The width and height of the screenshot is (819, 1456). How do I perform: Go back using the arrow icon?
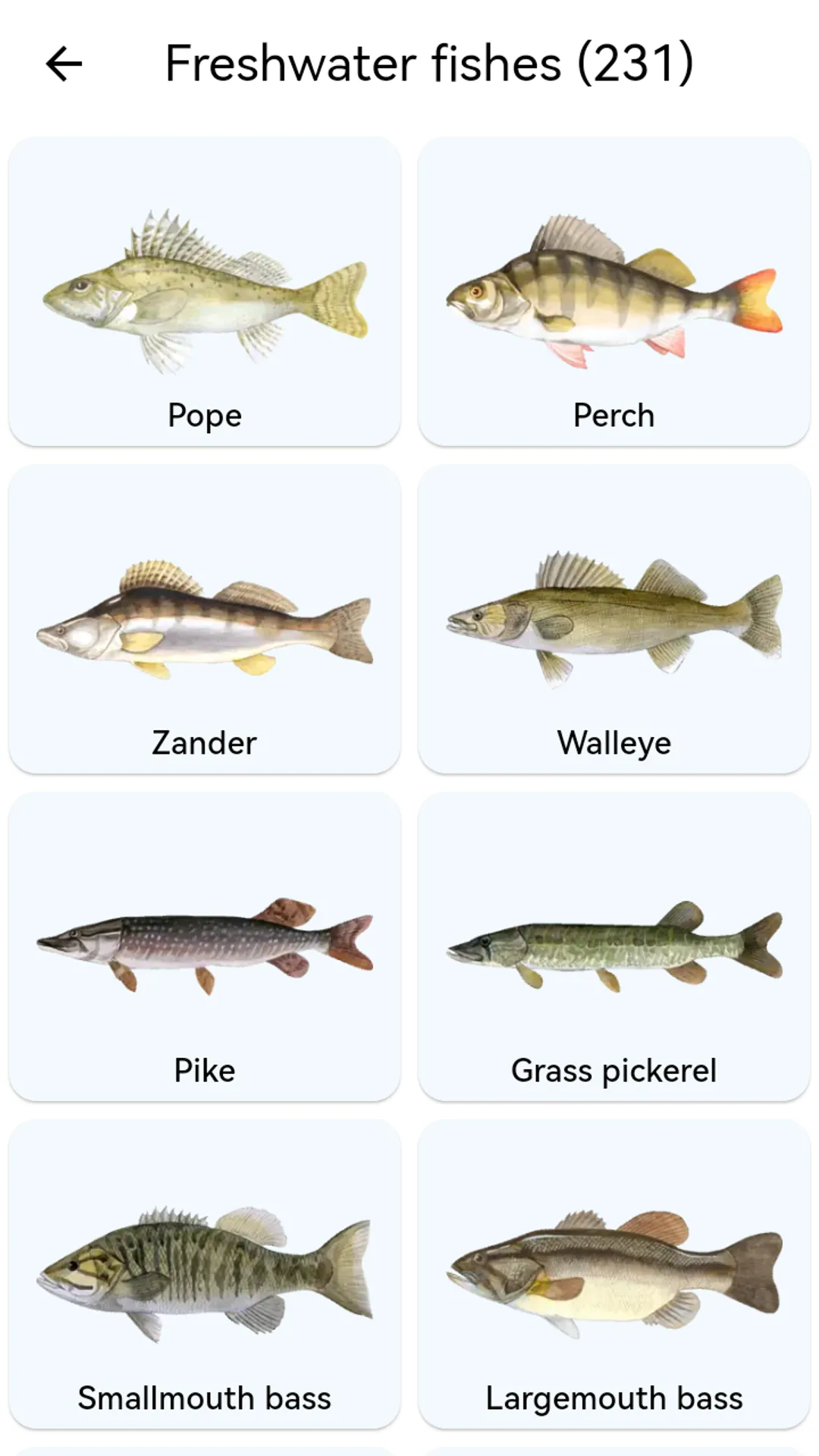(x=64, y=64)
